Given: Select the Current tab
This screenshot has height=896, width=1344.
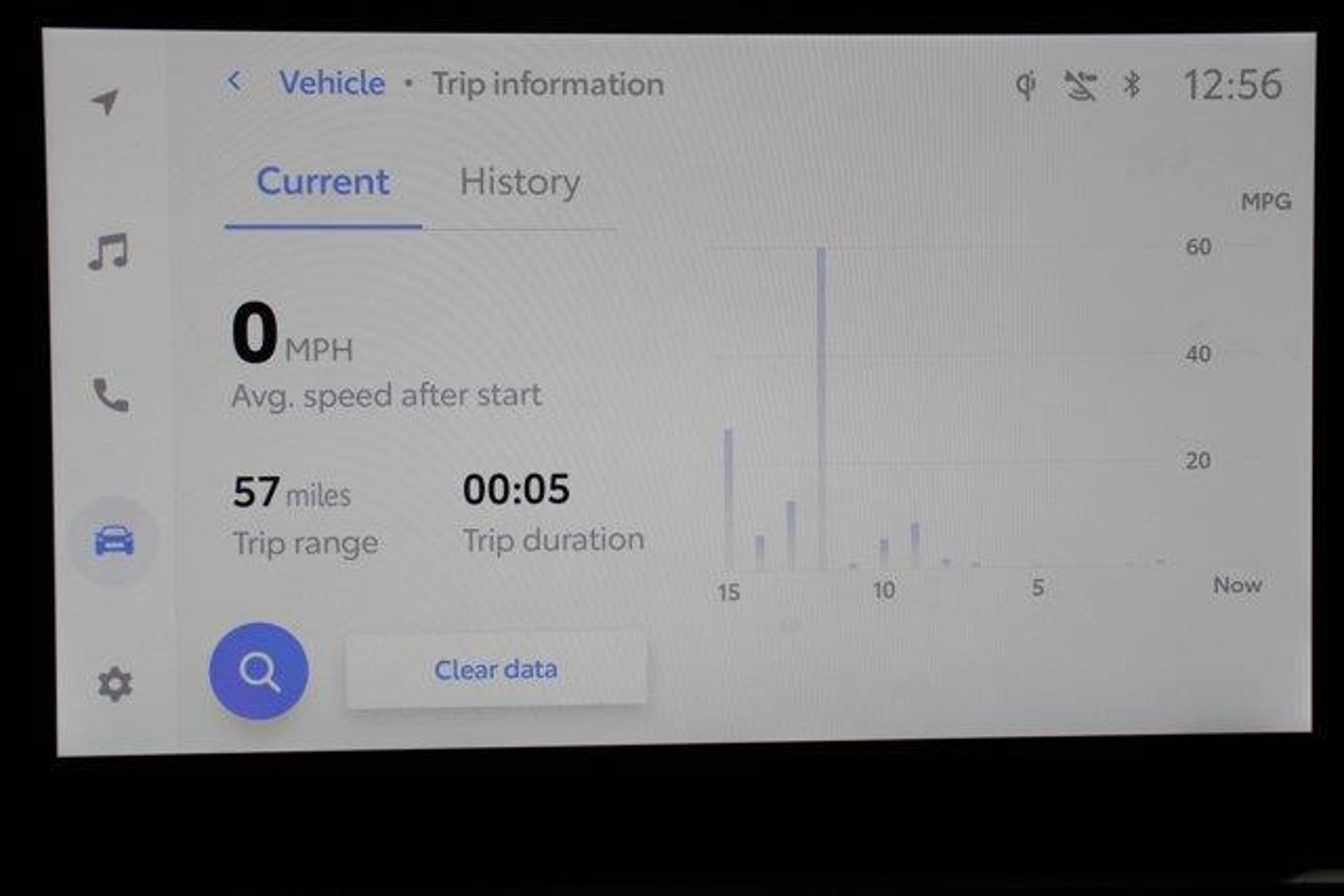Looking at the screenshot, I should [323, 182].
